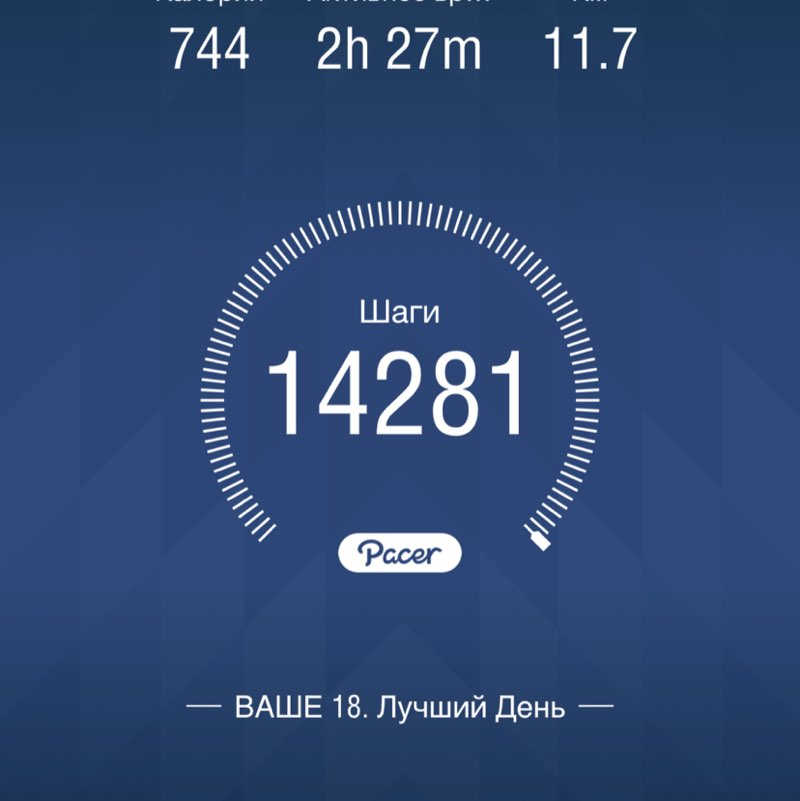
Task: Open the Калории stat icon area
Action: click(210, 5)
